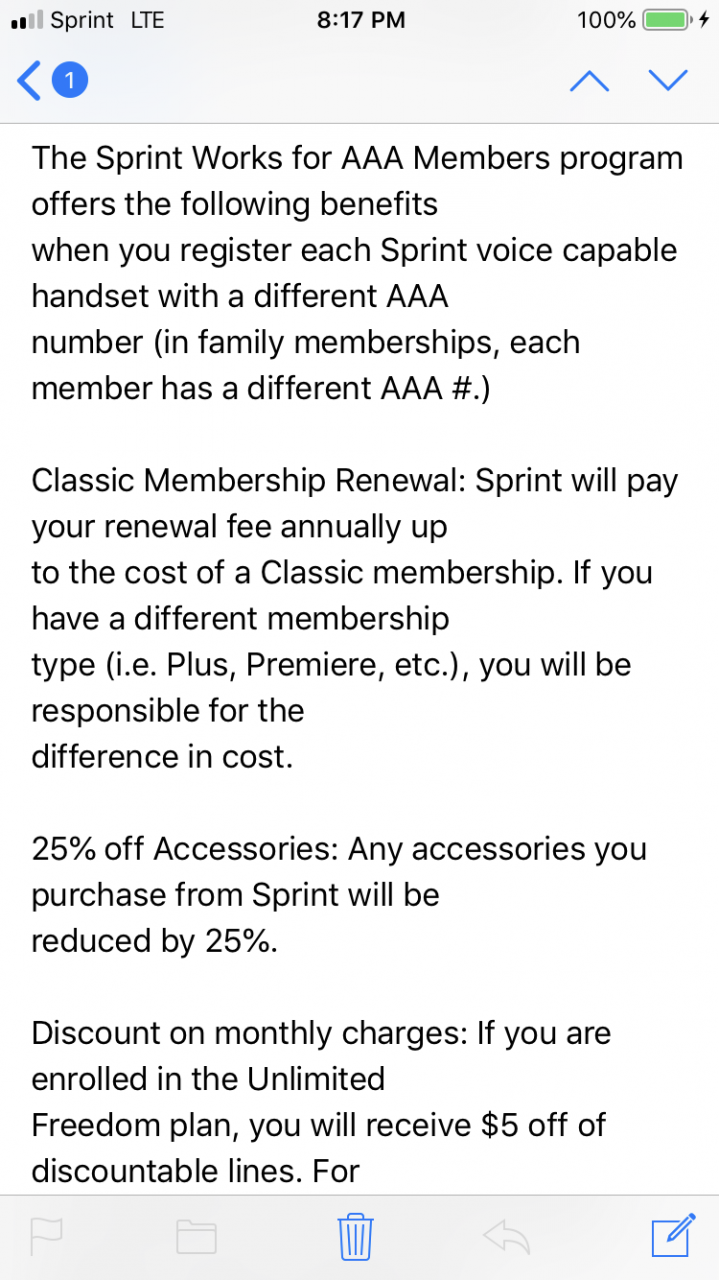Open the reply options arrow
This screenshot has height=1280, width=719.
505,1236
